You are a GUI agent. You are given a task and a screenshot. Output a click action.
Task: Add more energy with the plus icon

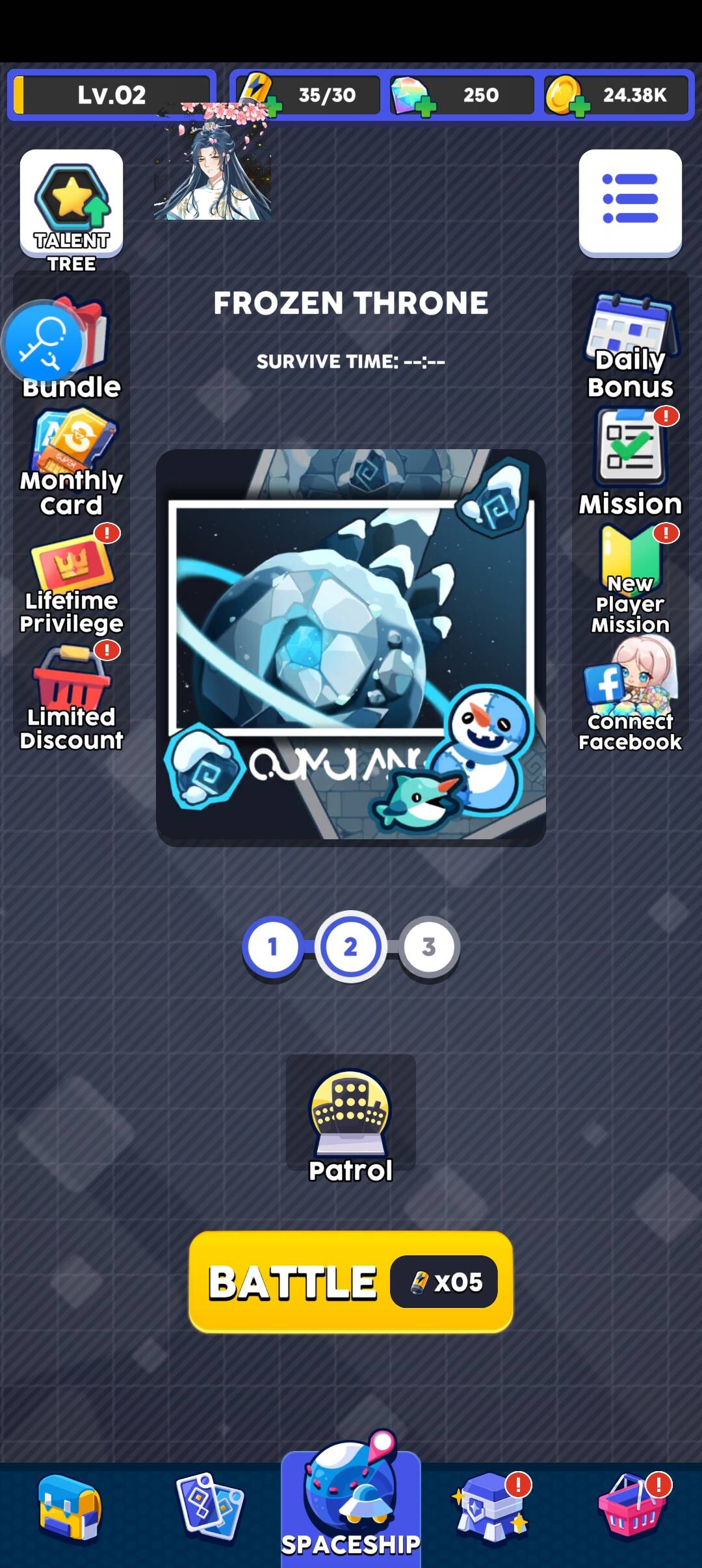273,106
